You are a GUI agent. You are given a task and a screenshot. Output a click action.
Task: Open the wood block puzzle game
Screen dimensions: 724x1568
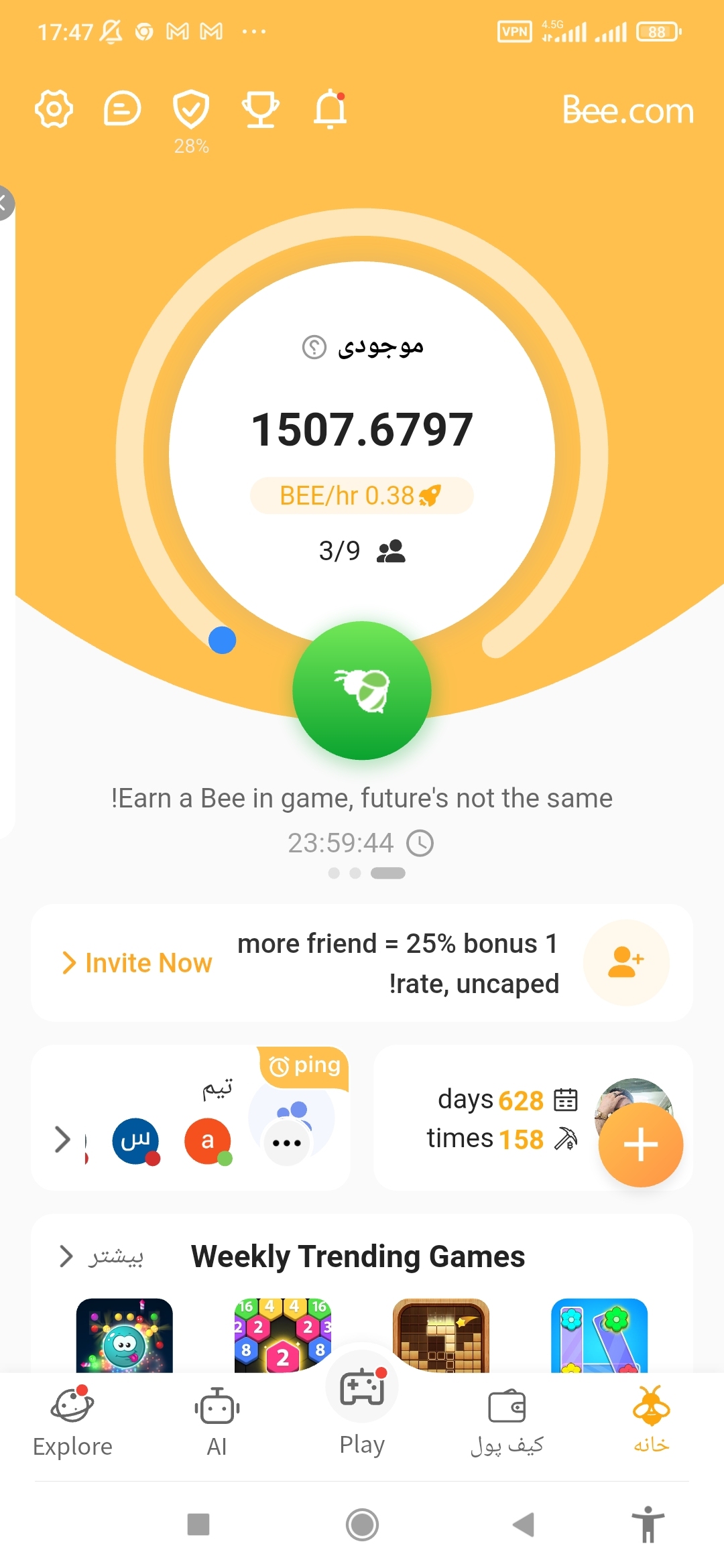click(440, 1335)
